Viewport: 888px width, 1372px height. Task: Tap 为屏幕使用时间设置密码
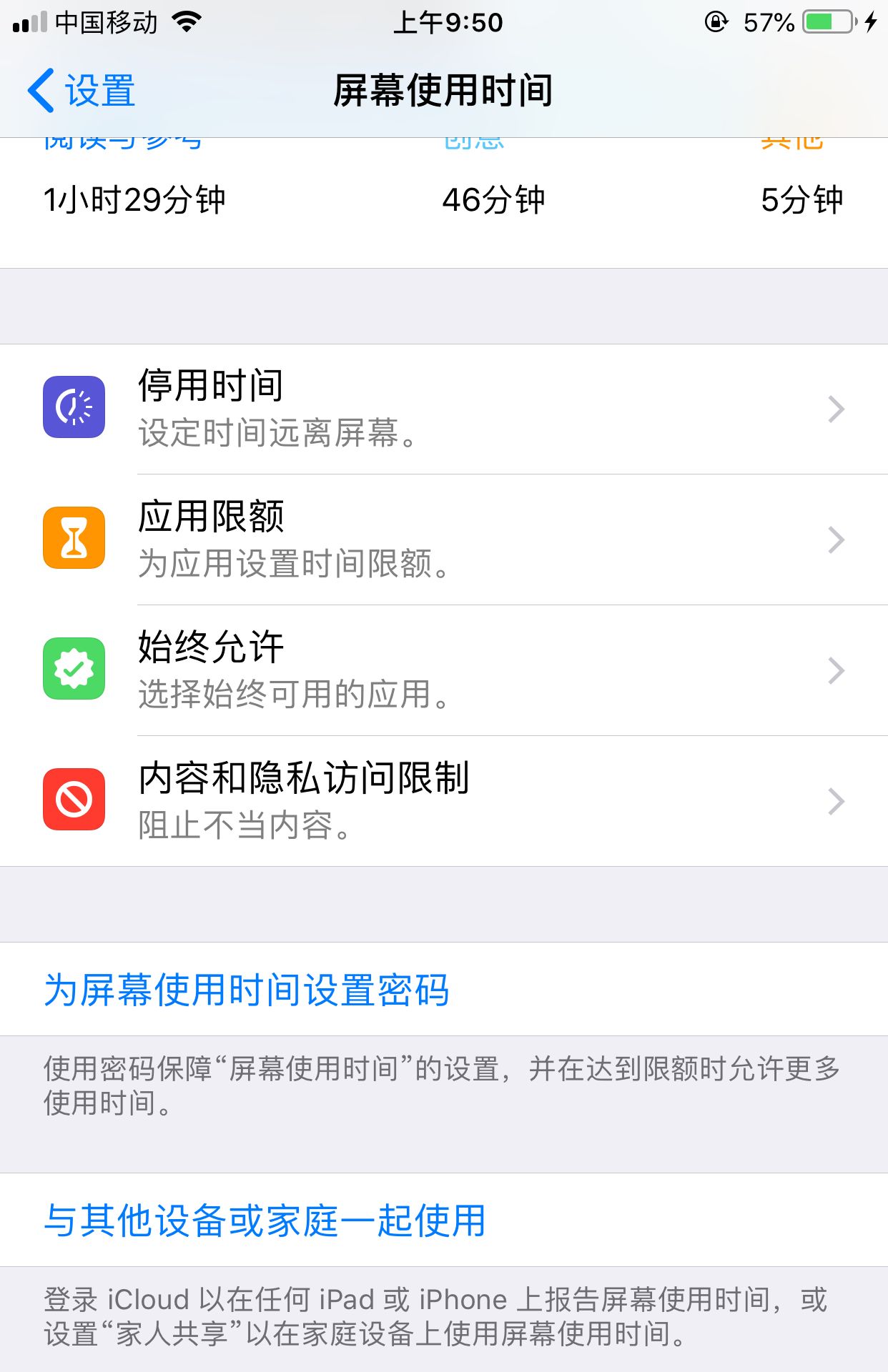[x=247, y=990]
